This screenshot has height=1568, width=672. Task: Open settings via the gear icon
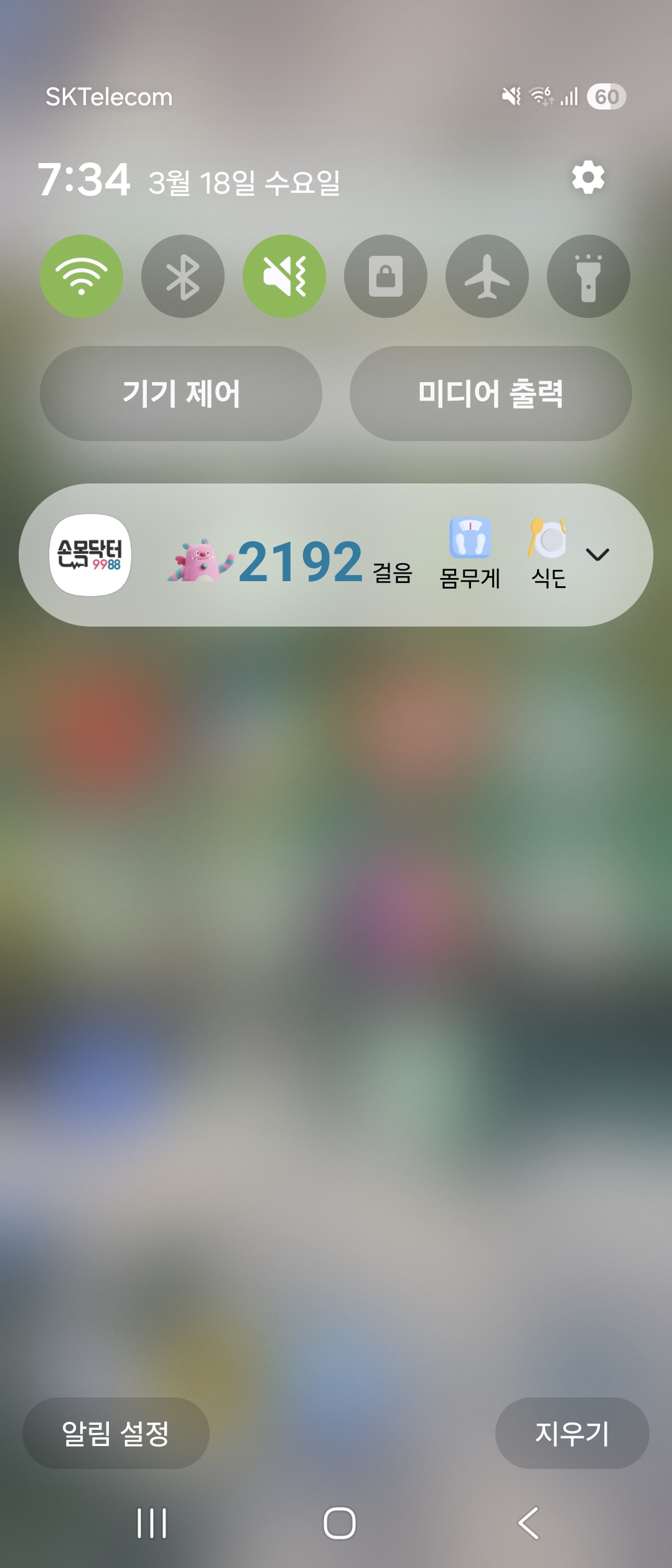(588, 178)
